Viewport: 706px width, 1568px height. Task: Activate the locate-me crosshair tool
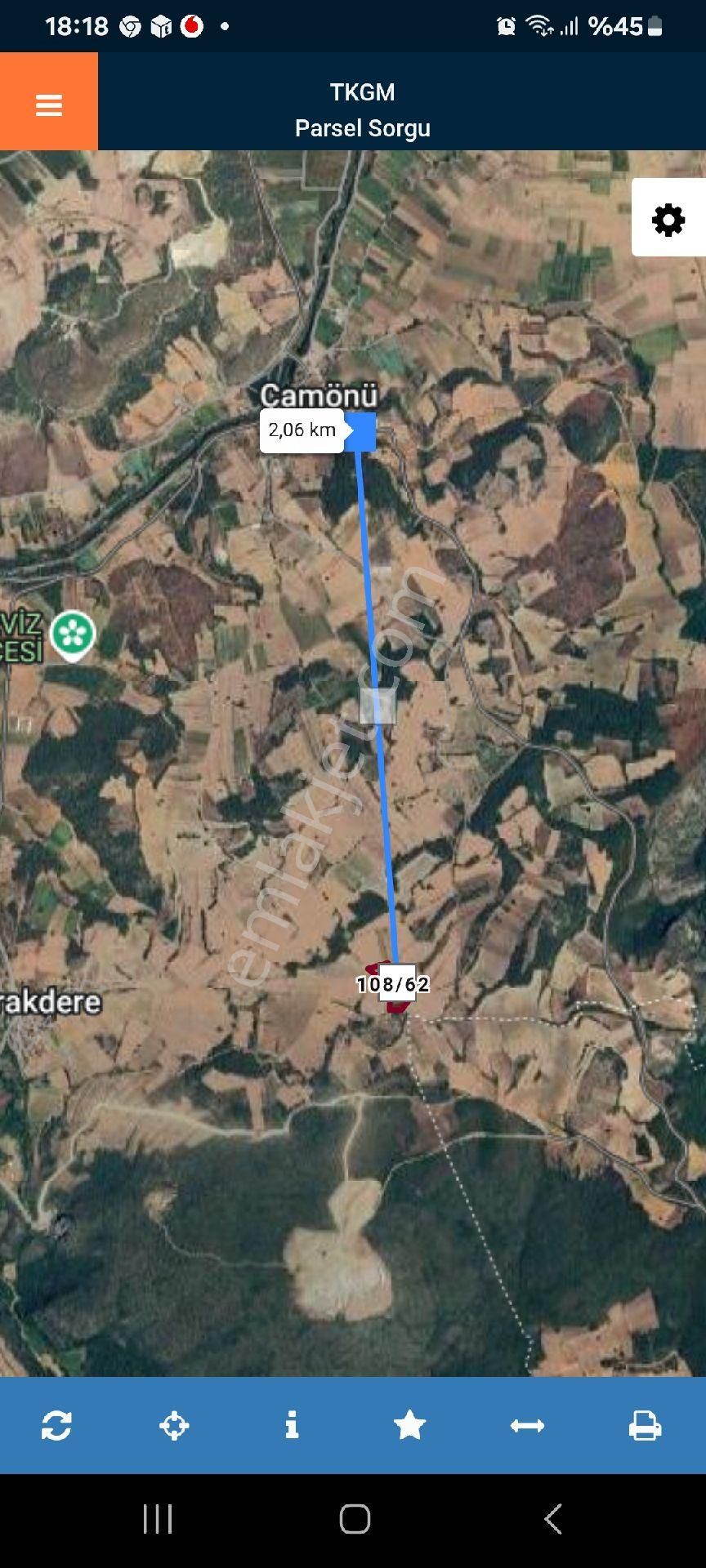click(173, 1427)
